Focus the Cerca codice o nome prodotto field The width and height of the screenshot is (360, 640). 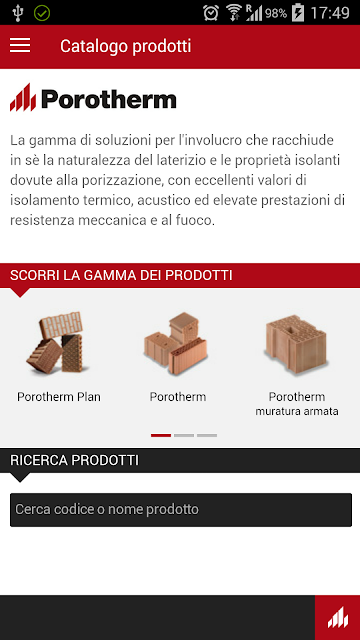(180, 509)
